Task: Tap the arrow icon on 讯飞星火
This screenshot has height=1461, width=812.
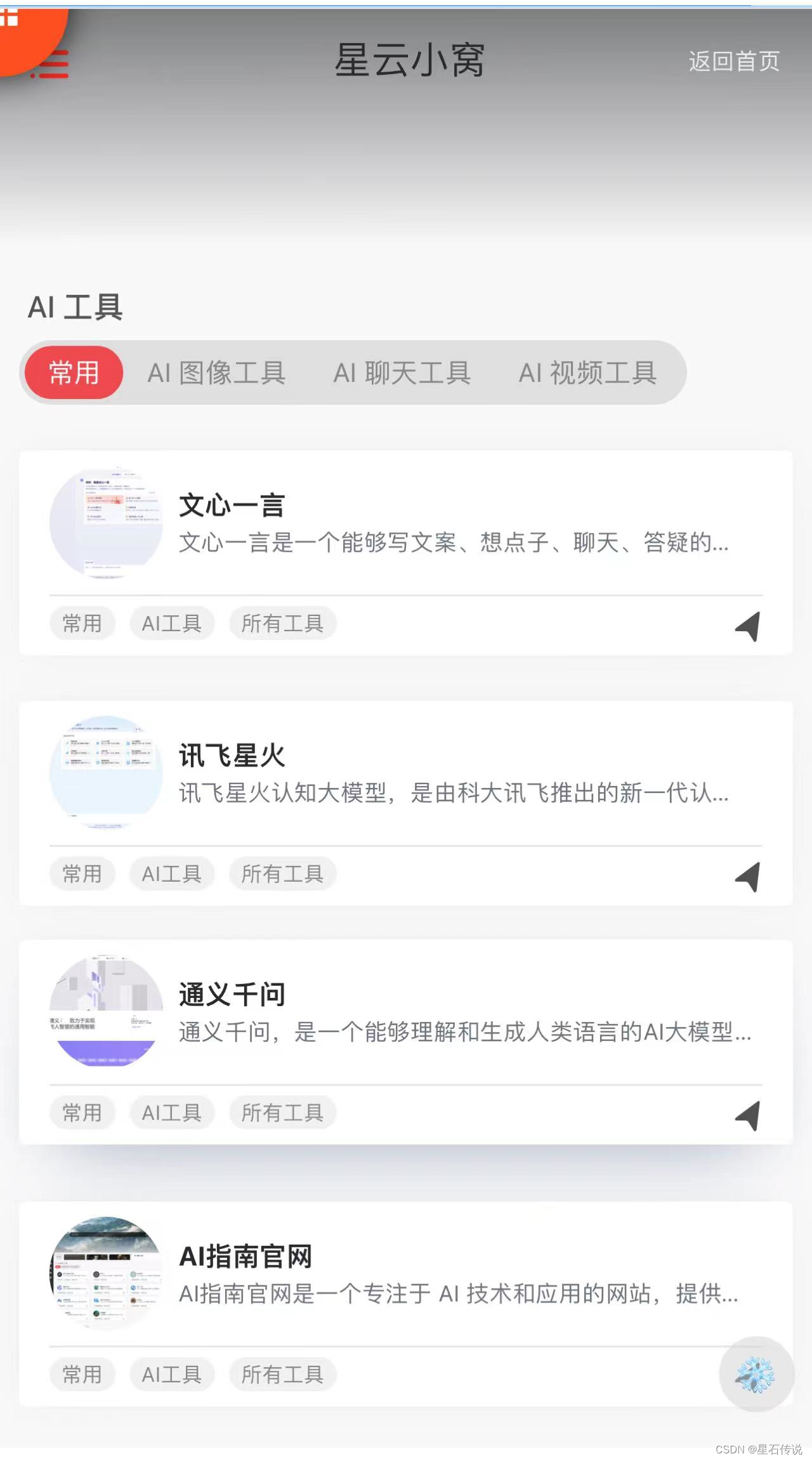Action: click(749, 876)
